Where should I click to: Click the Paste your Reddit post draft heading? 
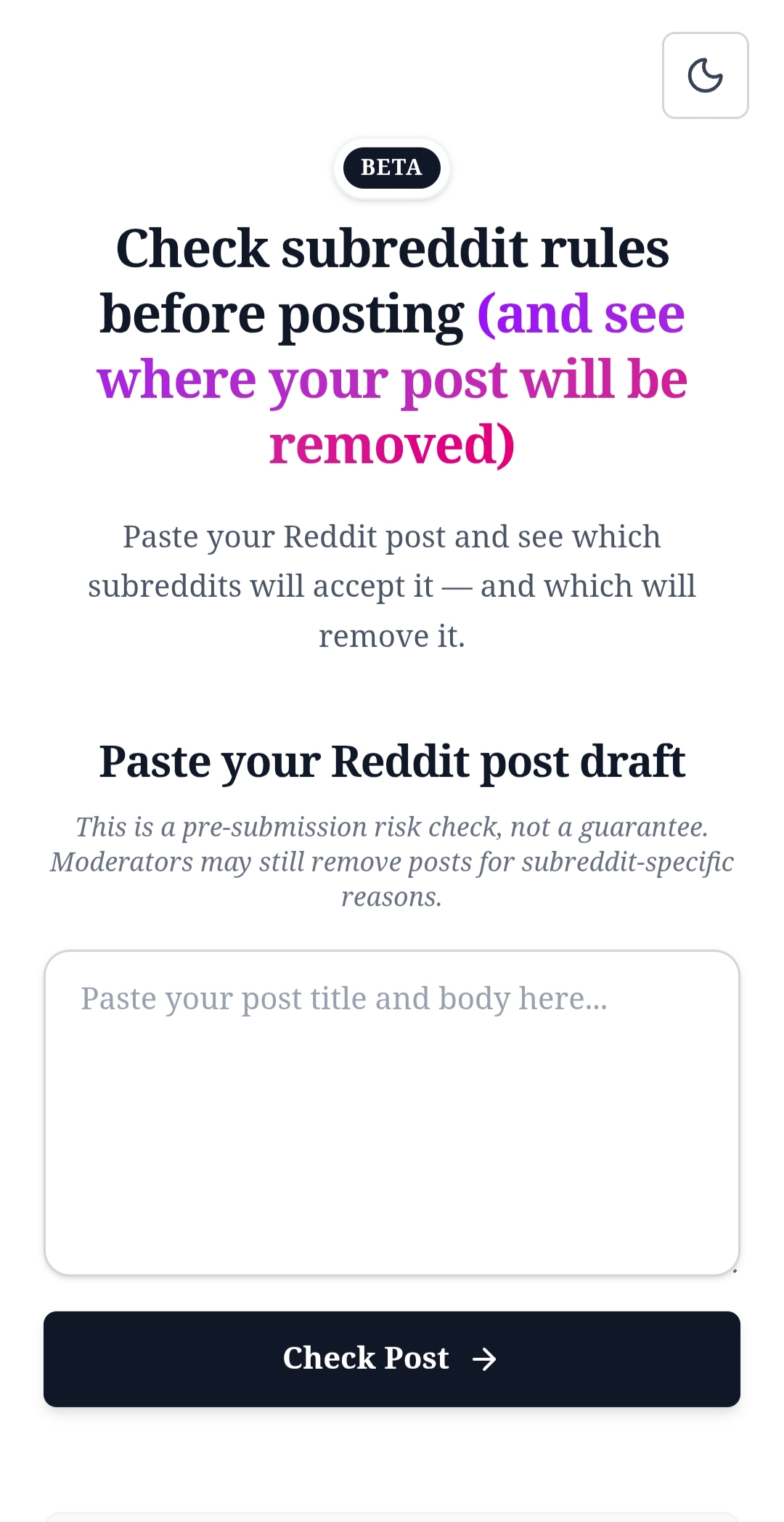coord(392,760)
